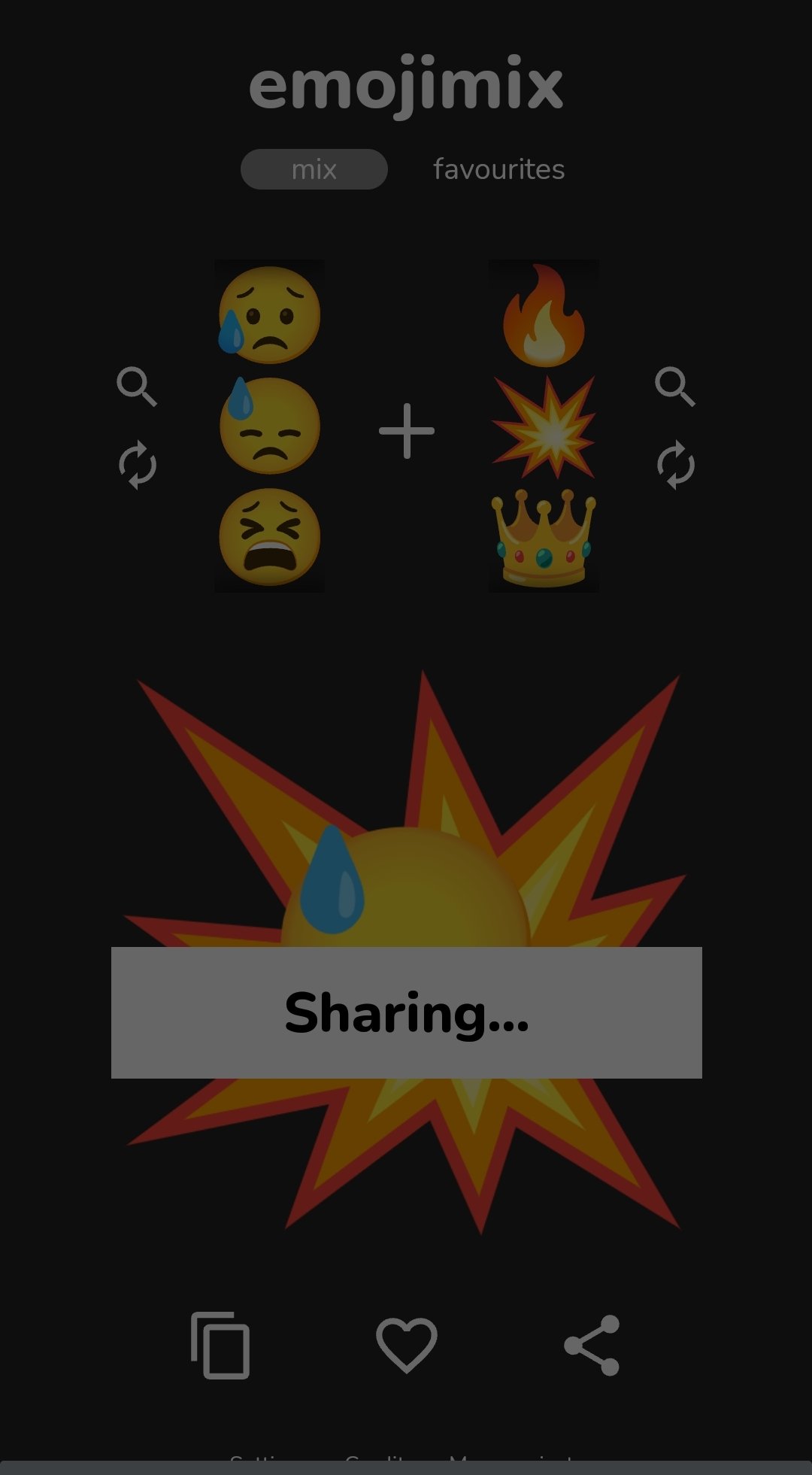812x1475 pixels.
Task: Switch to the favourites tab
Action: tap(498, 169)
